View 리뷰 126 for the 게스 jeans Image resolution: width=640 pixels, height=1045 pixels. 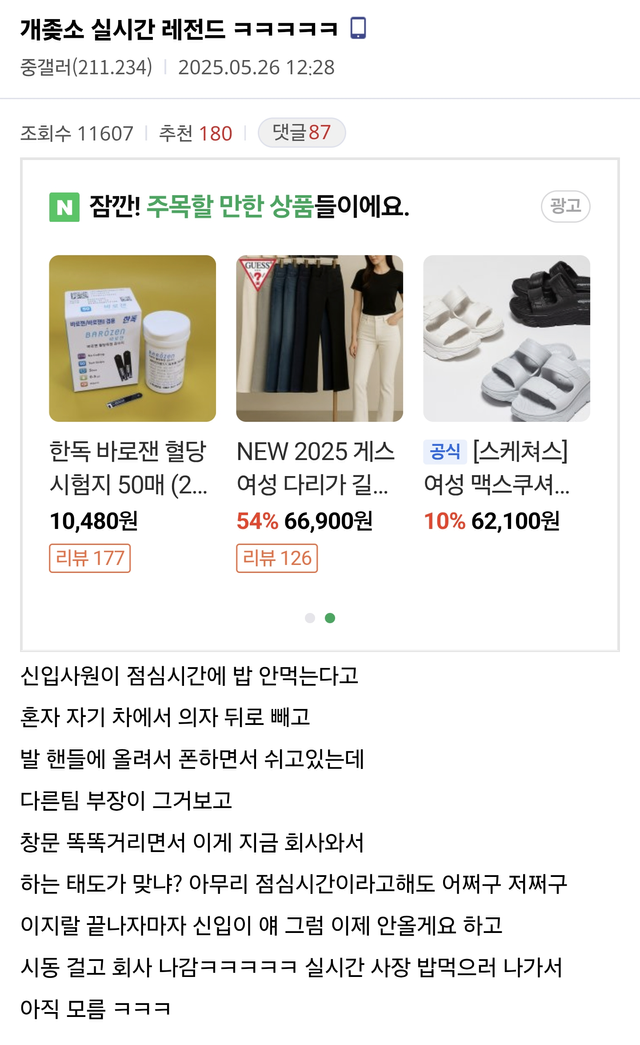[277, 558]
